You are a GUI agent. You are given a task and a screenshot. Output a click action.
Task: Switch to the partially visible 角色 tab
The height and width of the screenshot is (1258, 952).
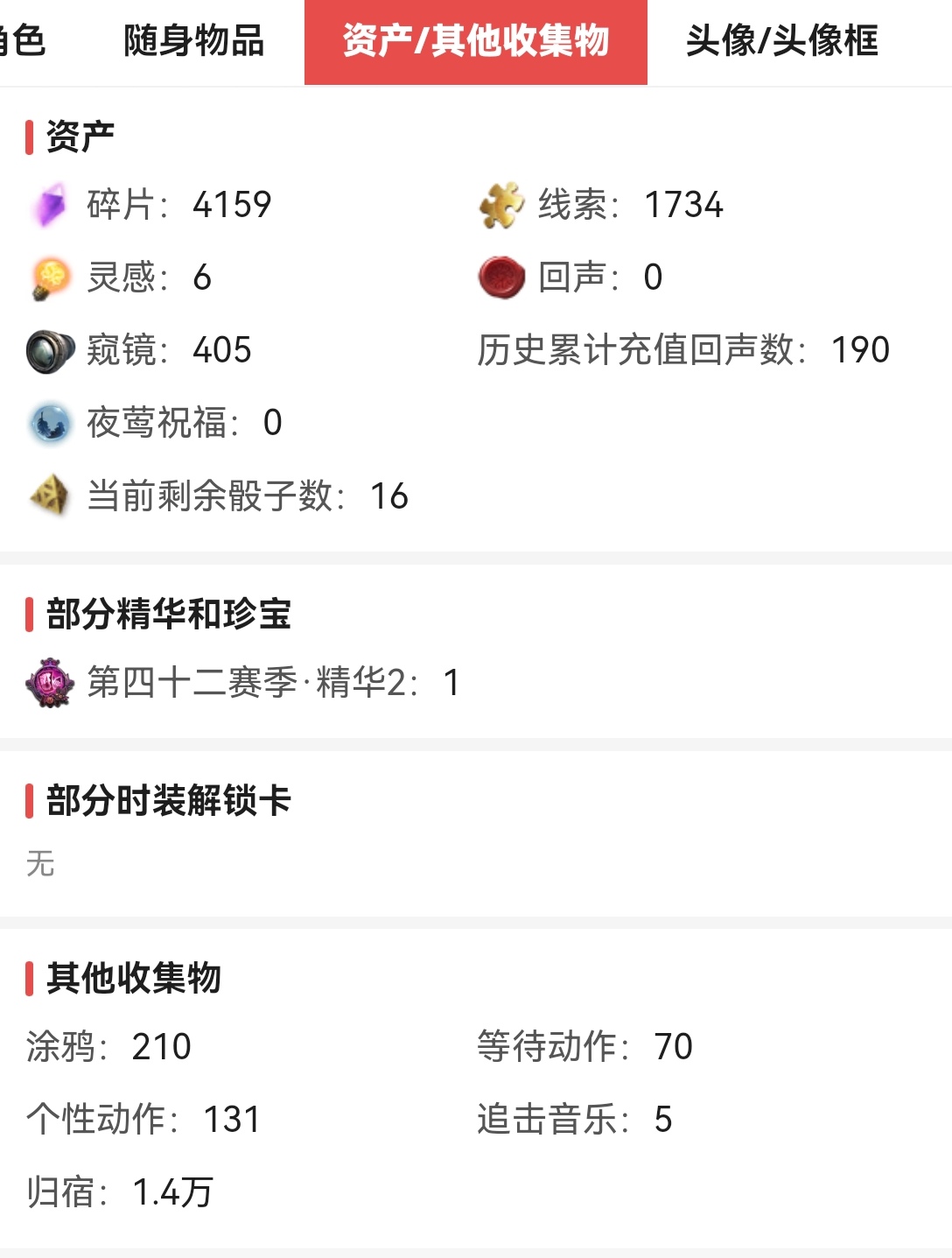[x=24, y=41]
